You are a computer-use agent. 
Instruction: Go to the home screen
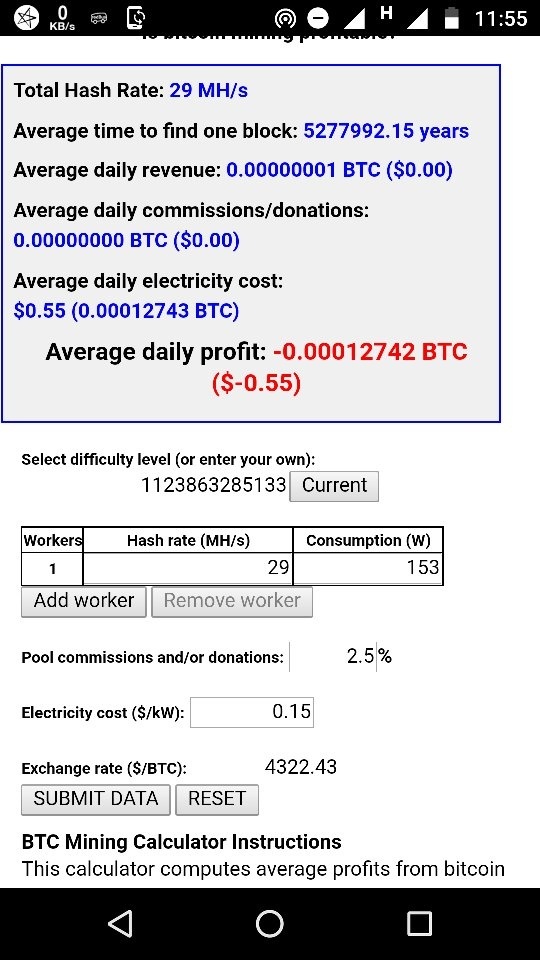[x=269, y=923]
